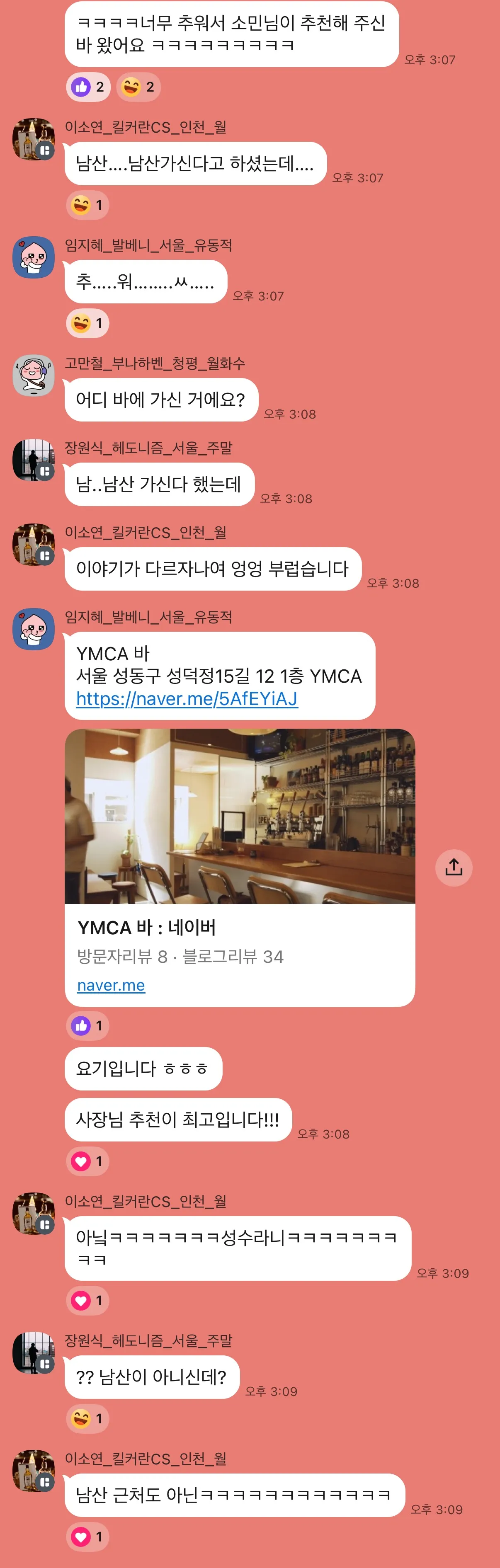Screen dimensions: 500x1568
Task: Tap the laughing reaction under '추.....워........ㅆ.....'
Action: point(88,323)
